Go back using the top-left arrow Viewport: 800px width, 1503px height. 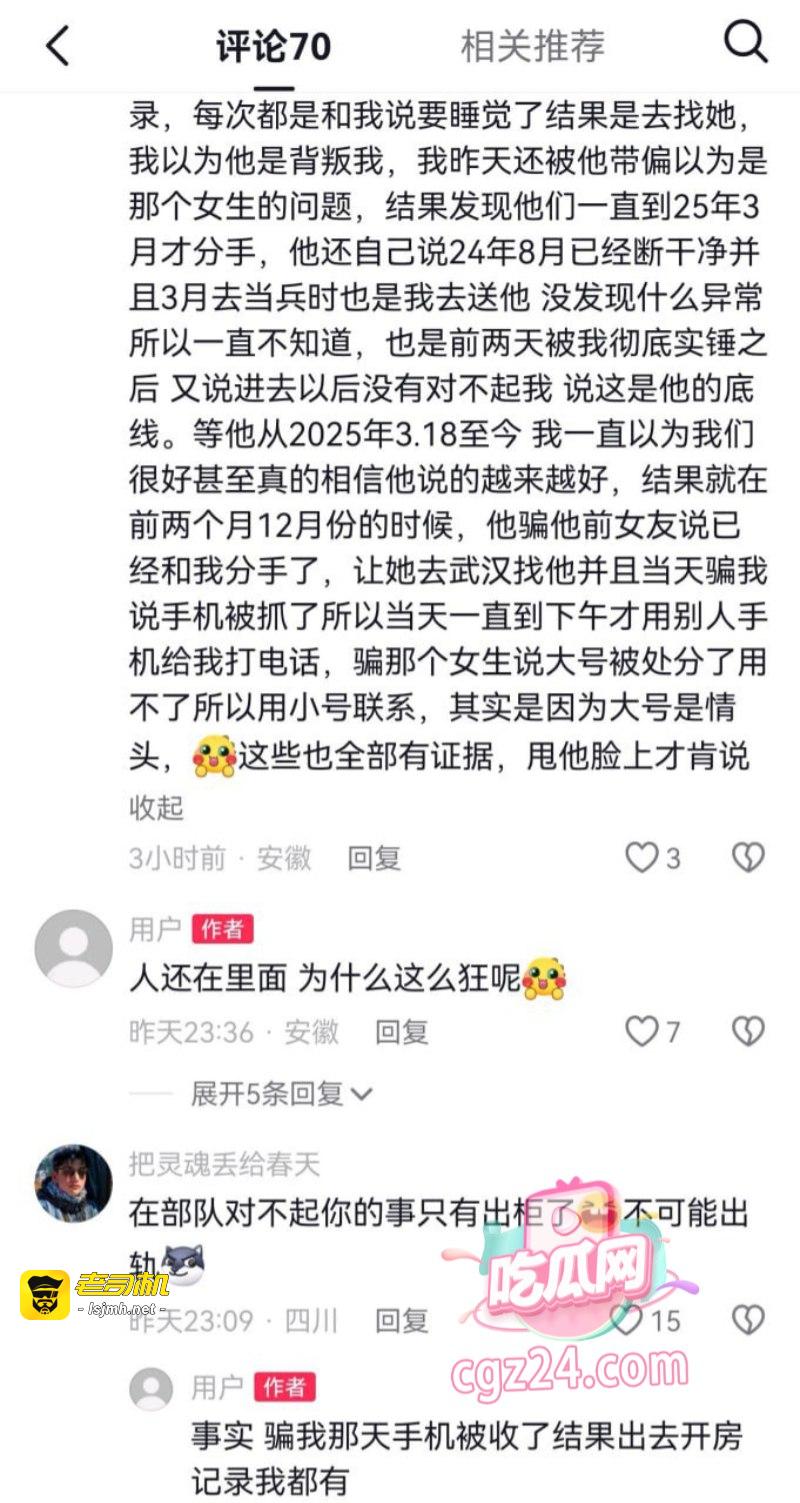pyautogui.click(x=58, y=46)
